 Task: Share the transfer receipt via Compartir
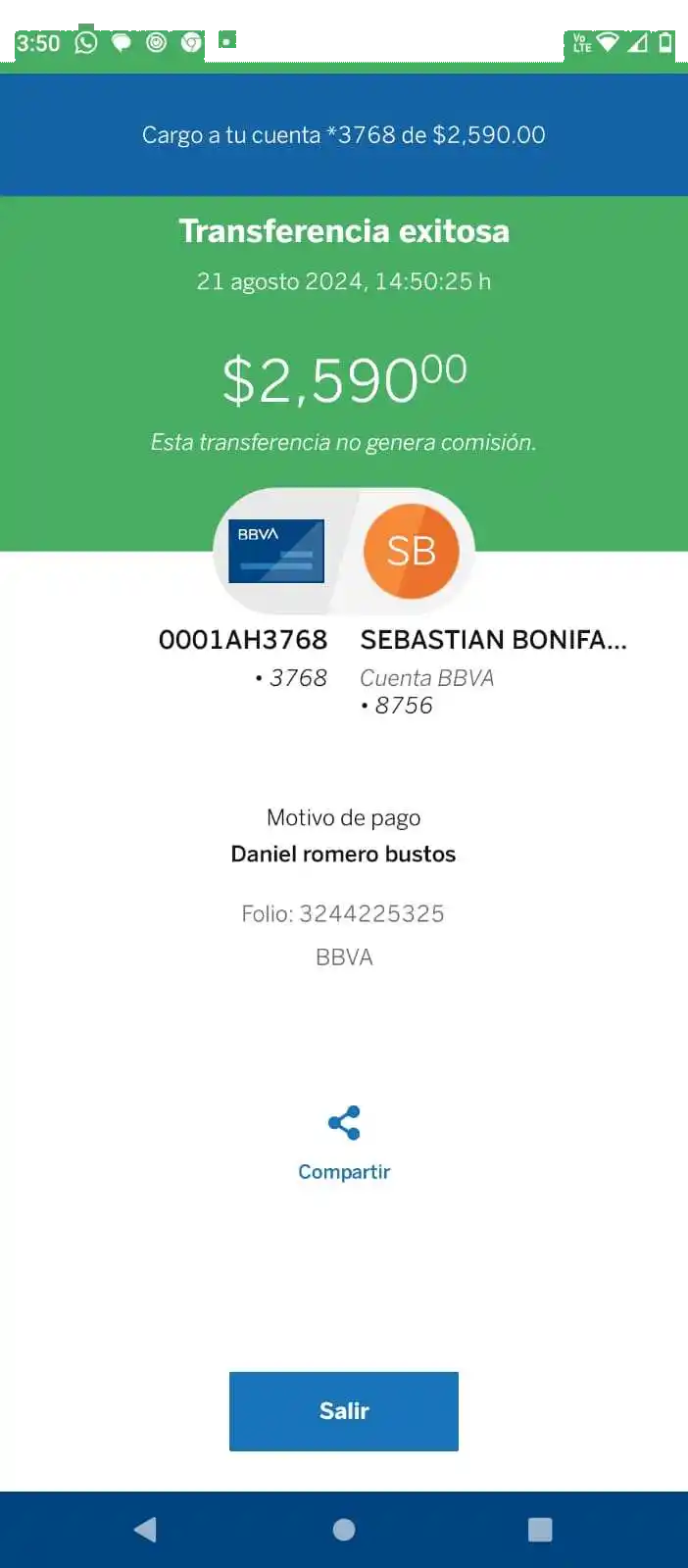344,1143
